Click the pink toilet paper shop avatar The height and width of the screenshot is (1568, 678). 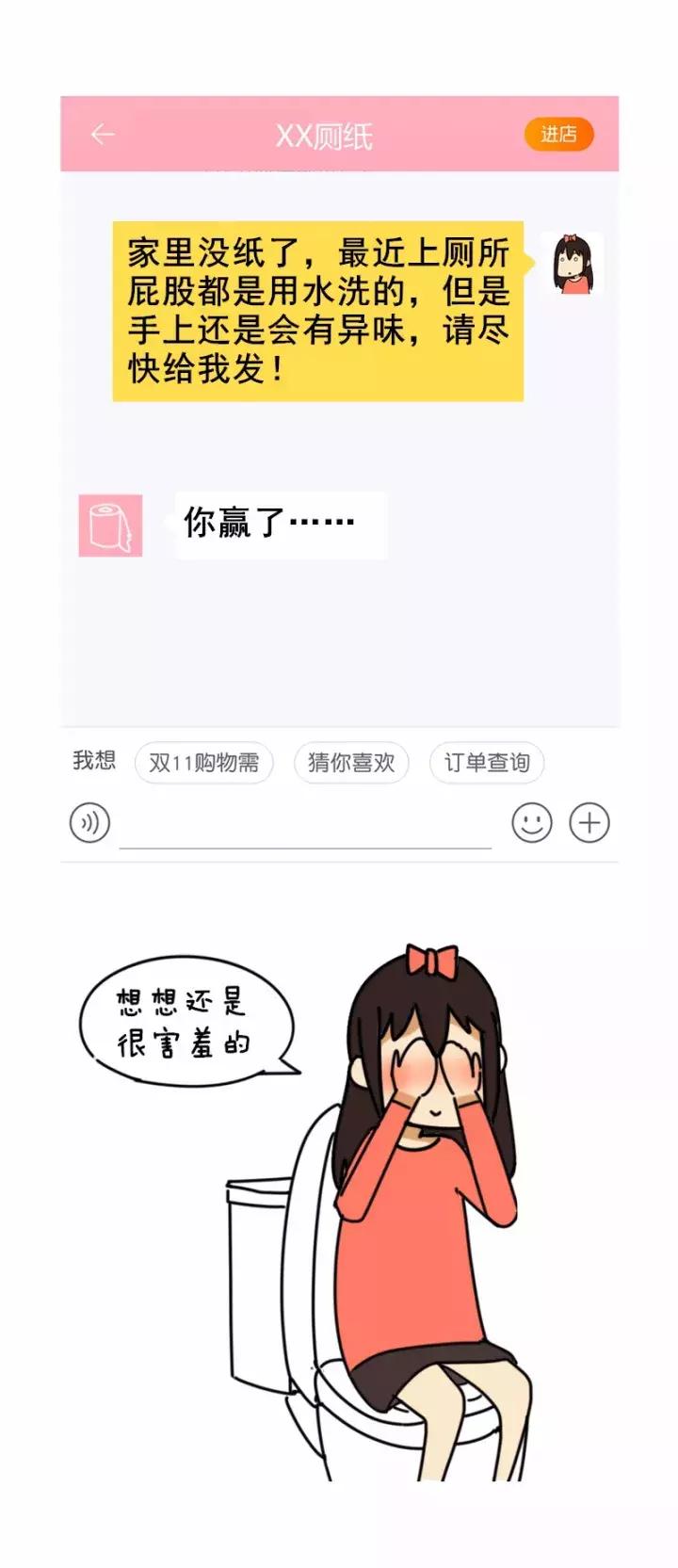[110, 526]
